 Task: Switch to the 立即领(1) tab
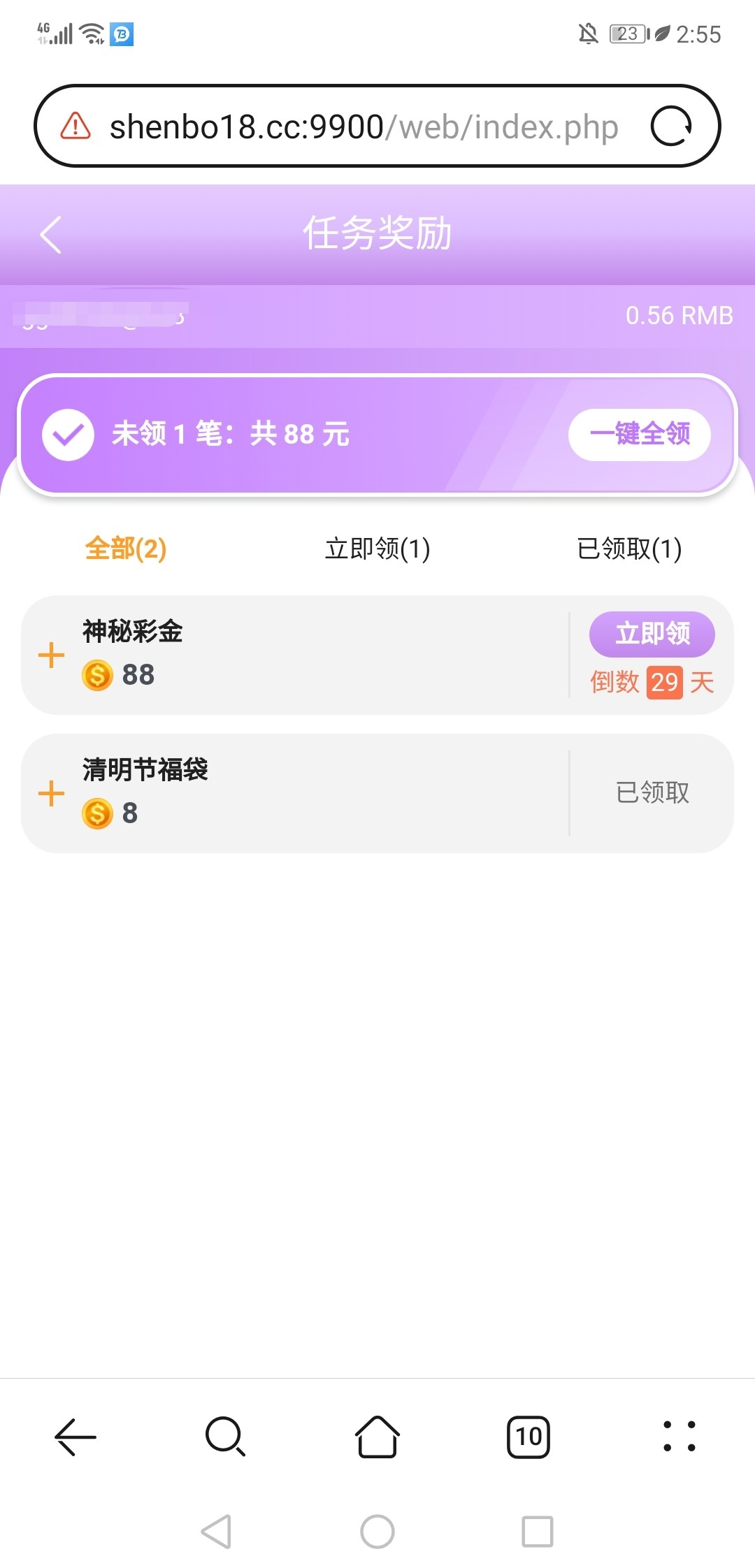coord(377,549)
